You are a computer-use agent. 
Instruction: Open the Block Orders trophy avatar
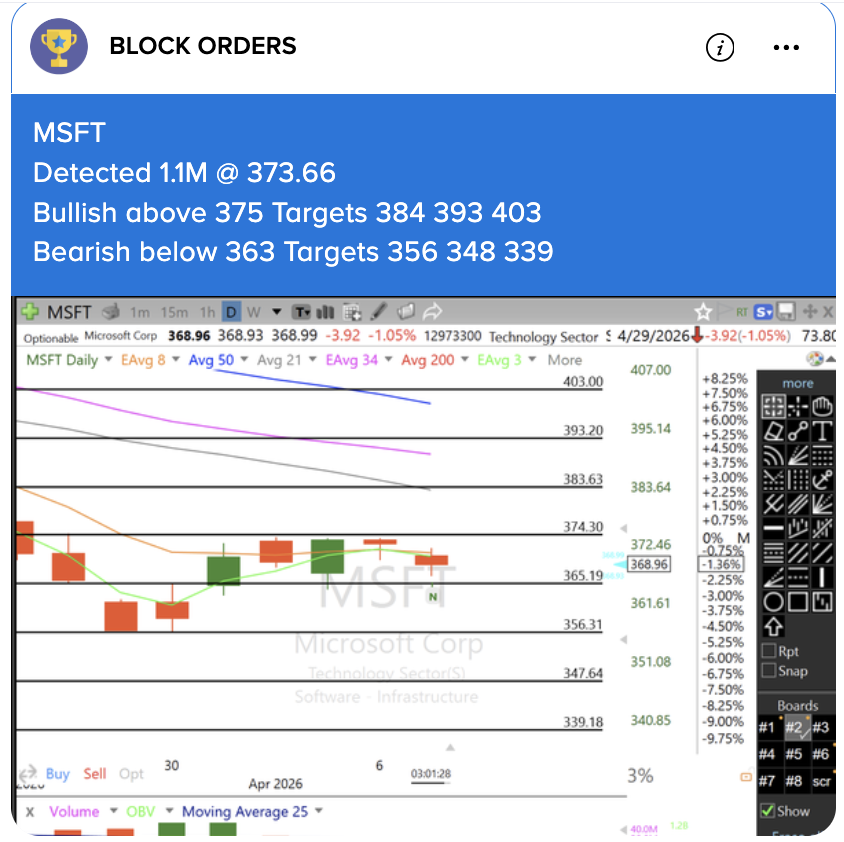[59, 47]
